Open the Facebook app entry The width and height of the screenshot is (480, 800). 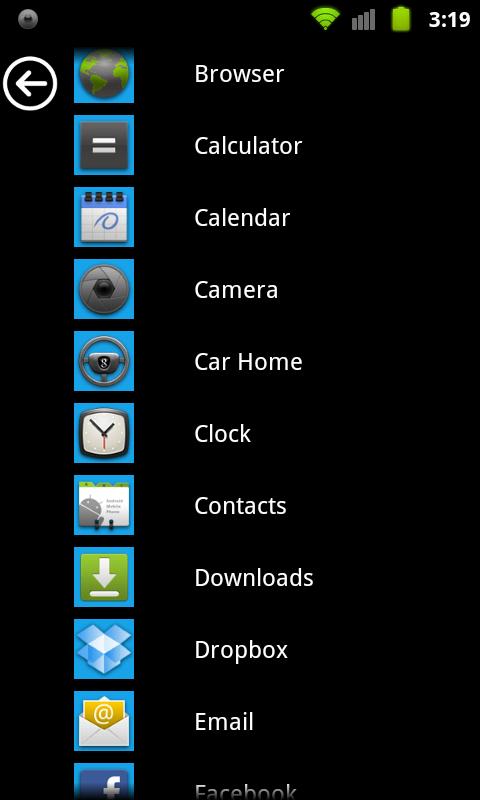(x=276, y=780)
